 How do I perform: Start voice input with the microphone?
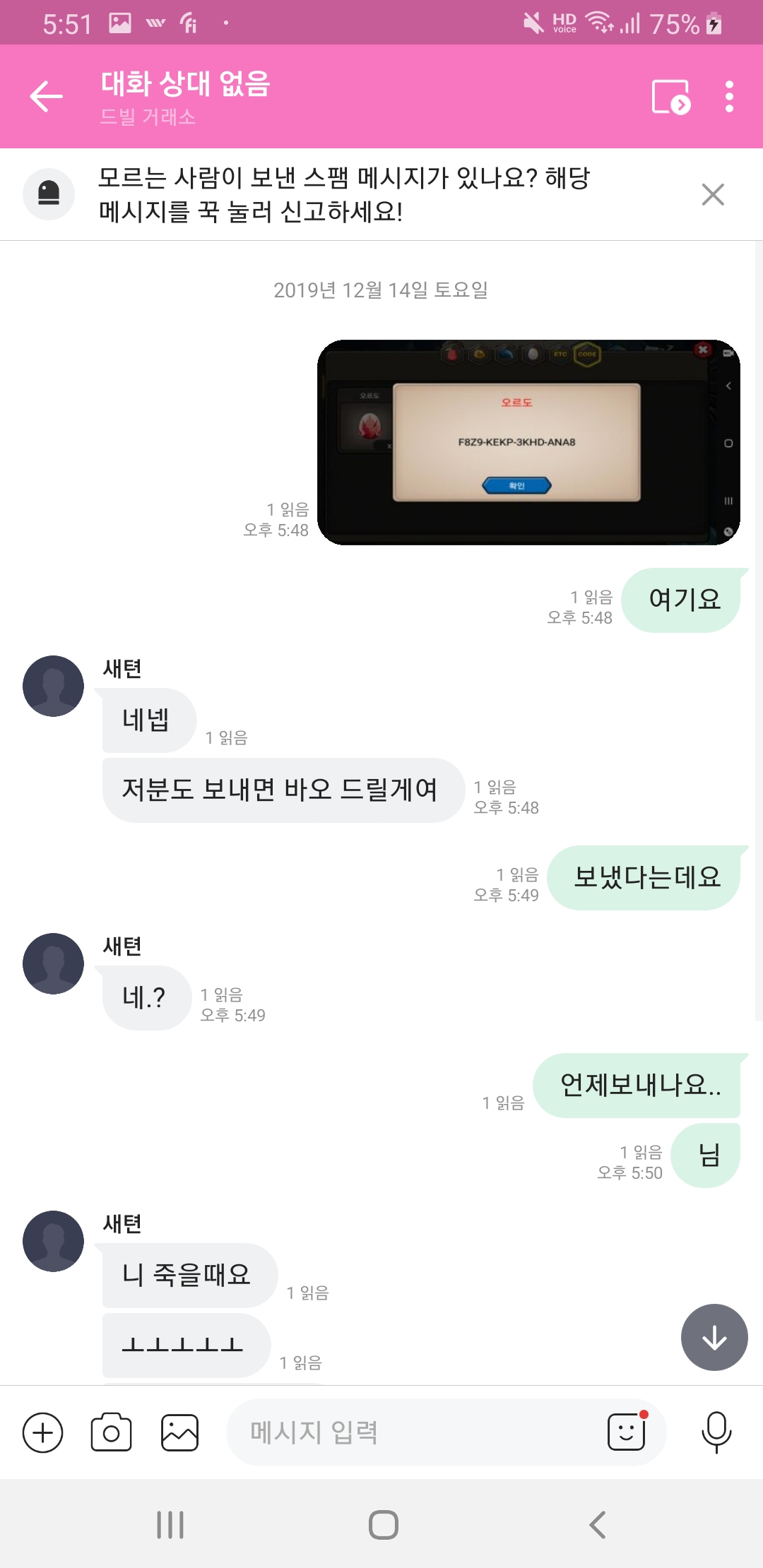(716, 1432)
